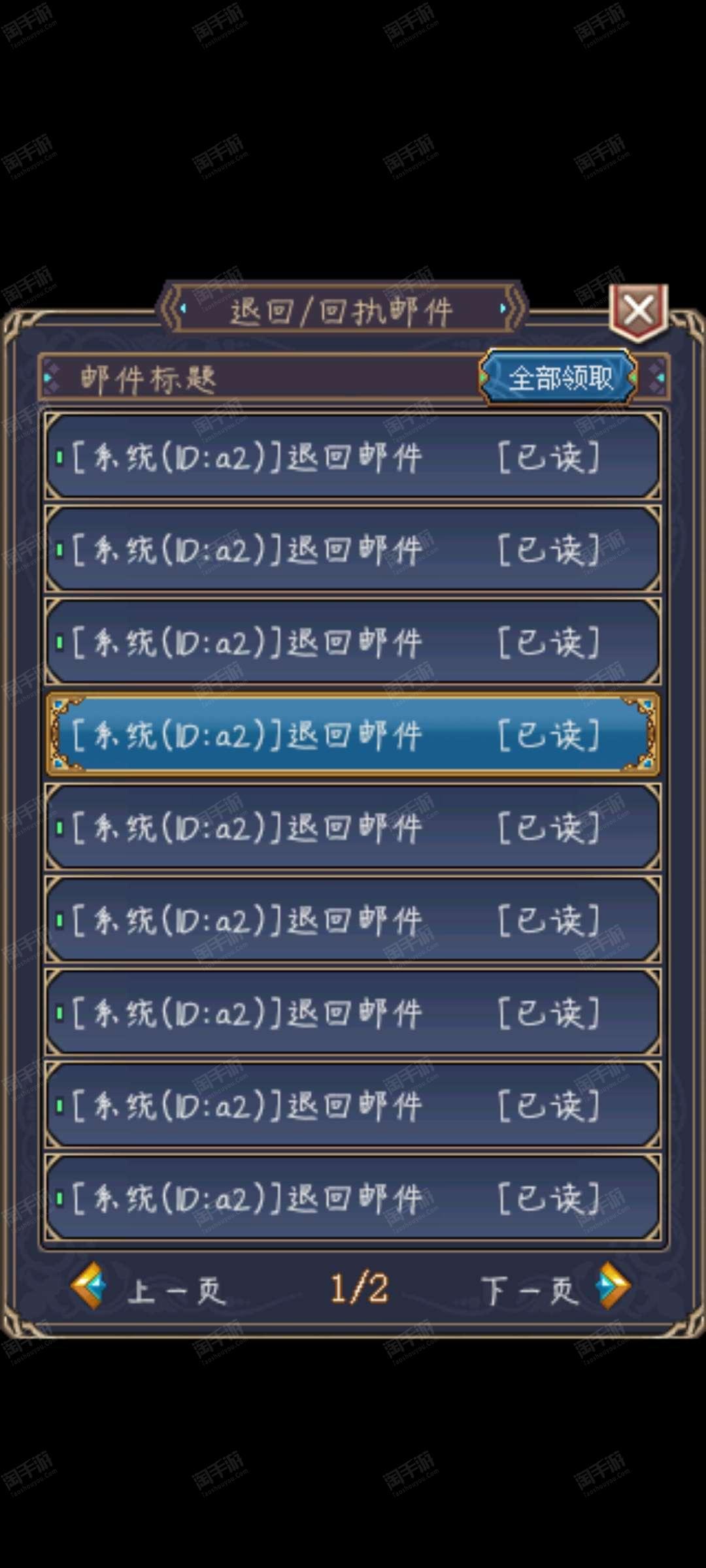
Task: Close the 退回/回执邮件 window
Action: (639, 311)
